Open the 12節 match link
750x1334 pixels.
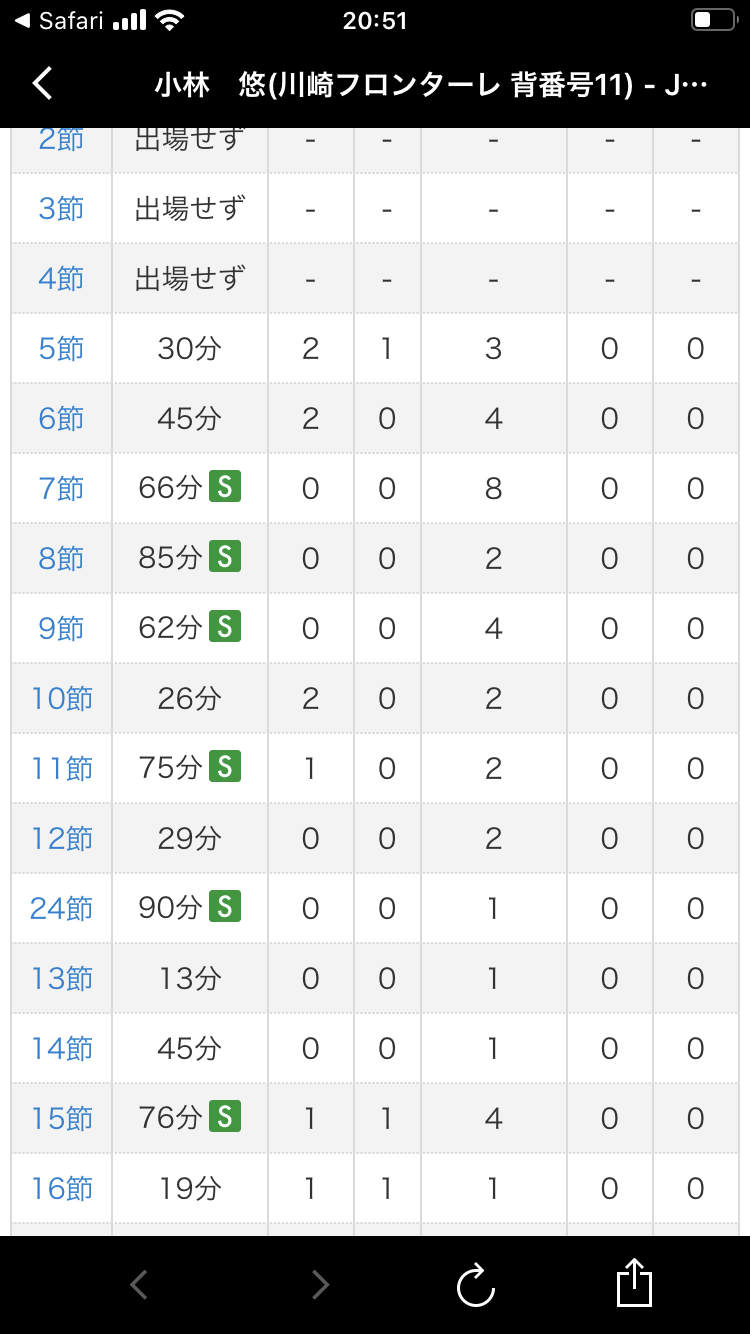point(61,838)
